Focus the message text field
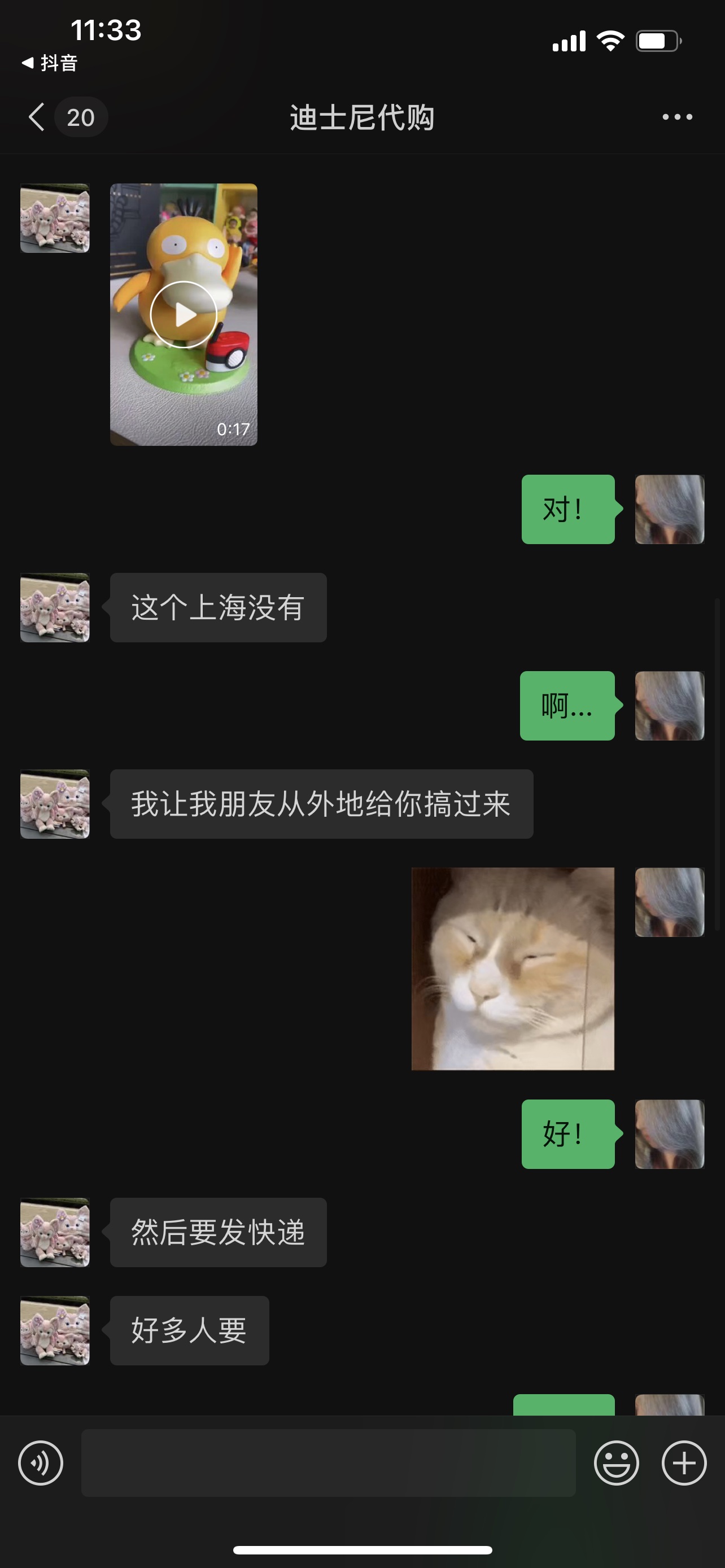The height and width of the screenshot is (1568, 725). point(328,1462)
